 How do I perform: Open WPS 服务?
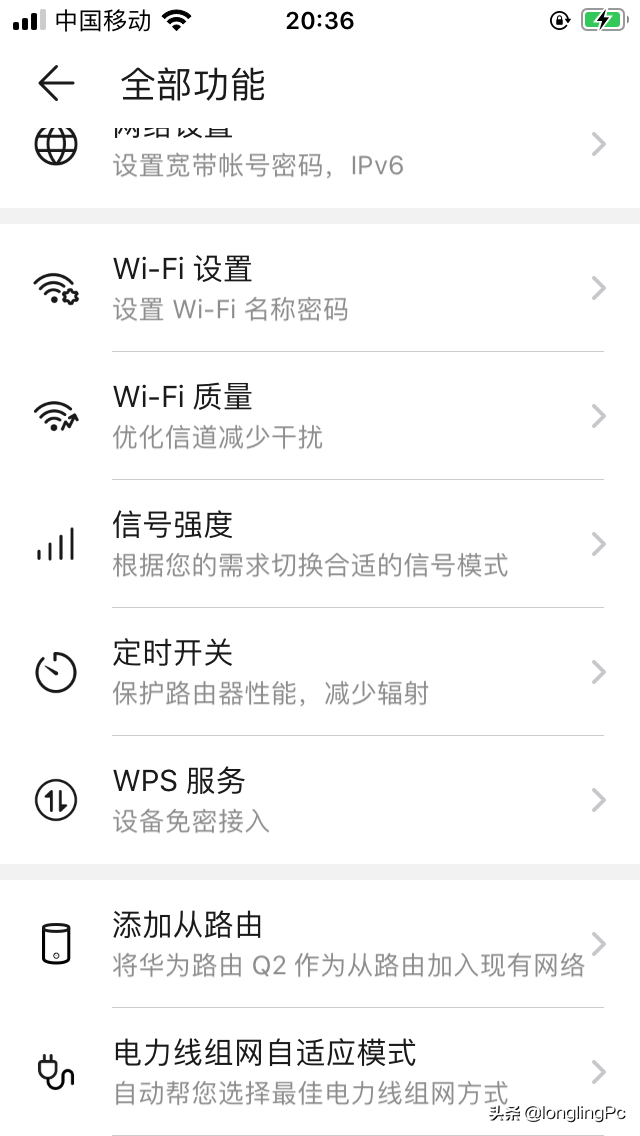[320, 800]
